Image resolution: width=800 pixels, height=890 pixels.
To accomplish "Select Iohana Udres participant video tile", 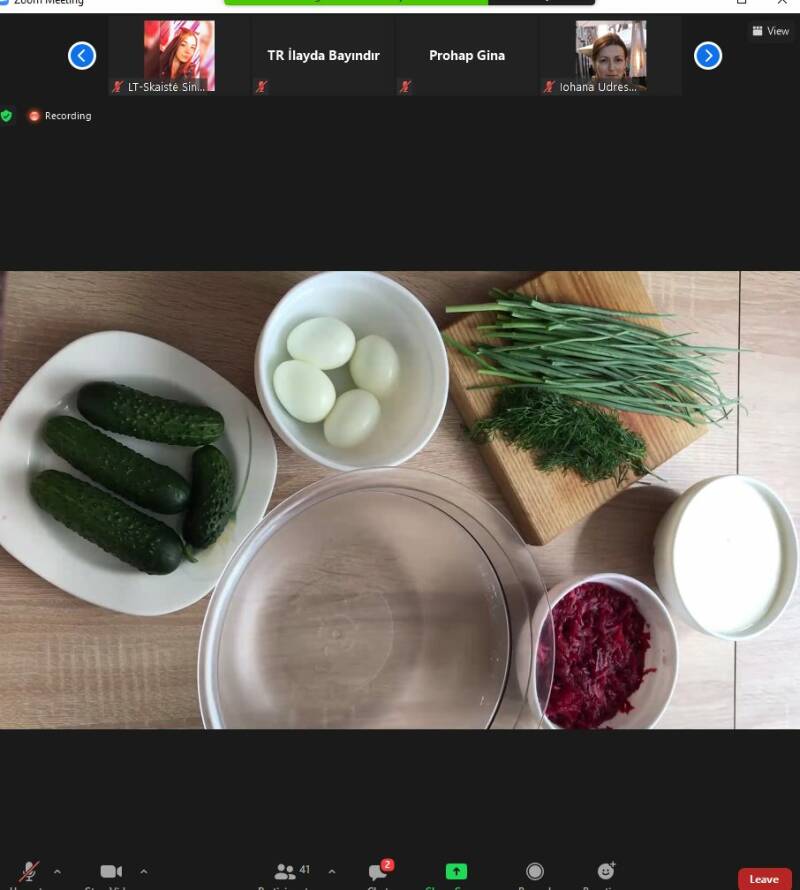I will [x=610, y=56].
